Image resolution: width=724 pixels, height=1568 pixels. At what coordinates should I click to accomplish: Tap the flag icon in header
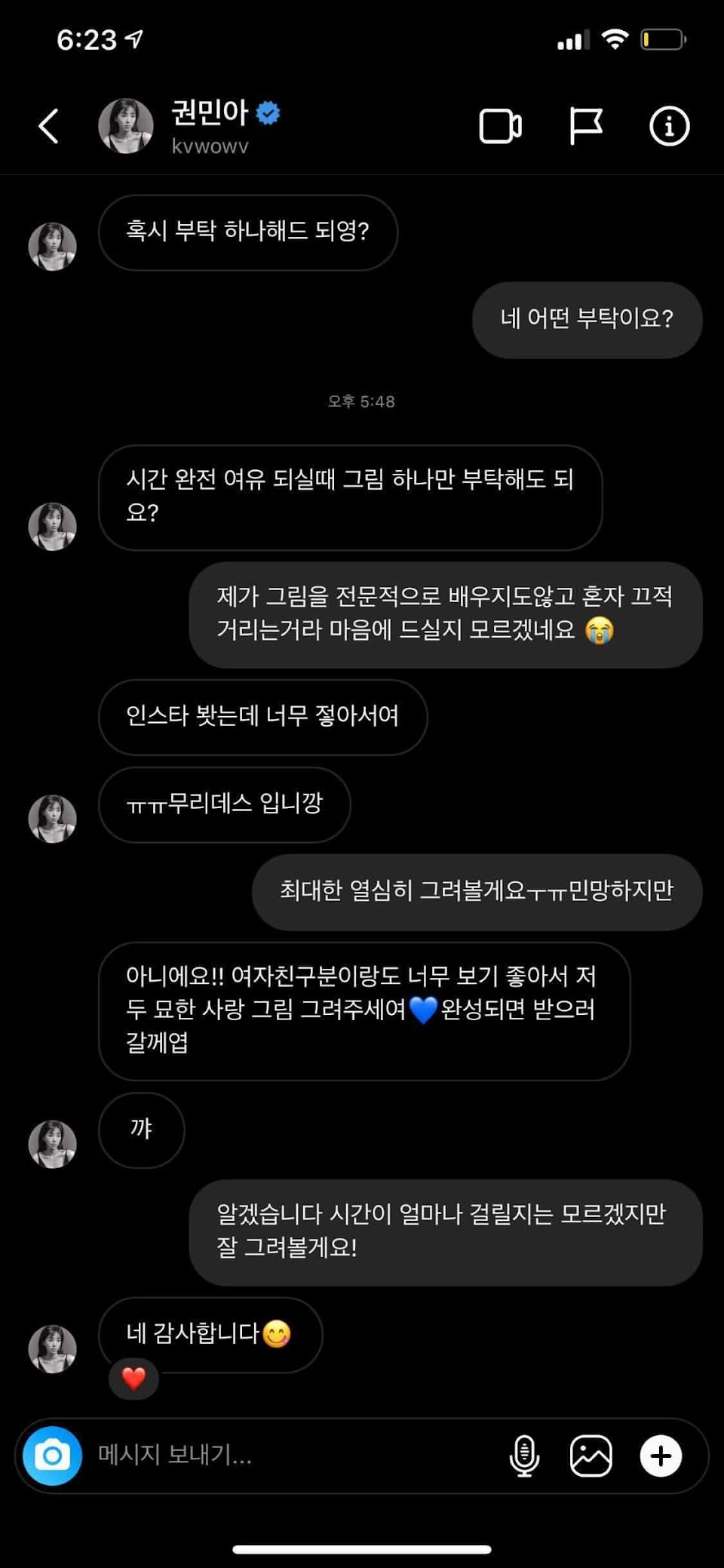(x=585, y=126)
